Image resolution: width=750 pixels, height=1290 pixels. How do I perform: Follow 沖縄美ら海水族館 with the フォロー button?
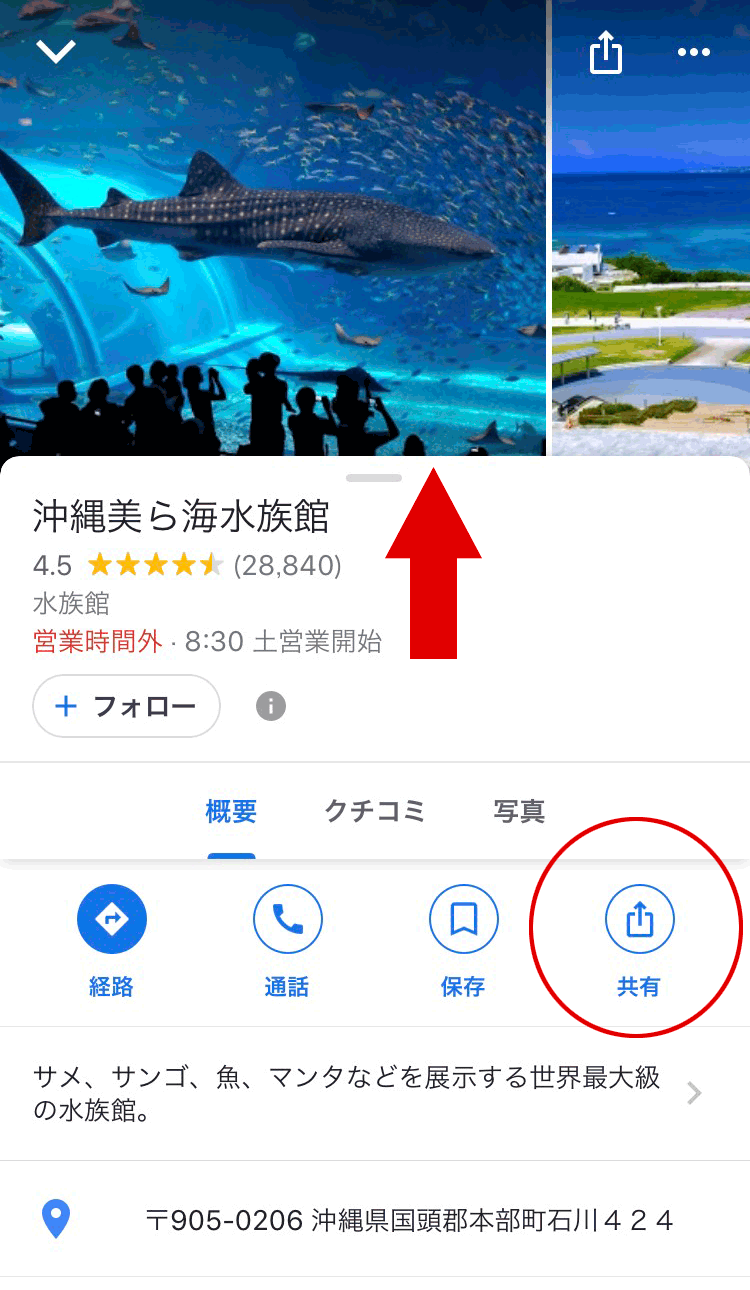126,706
